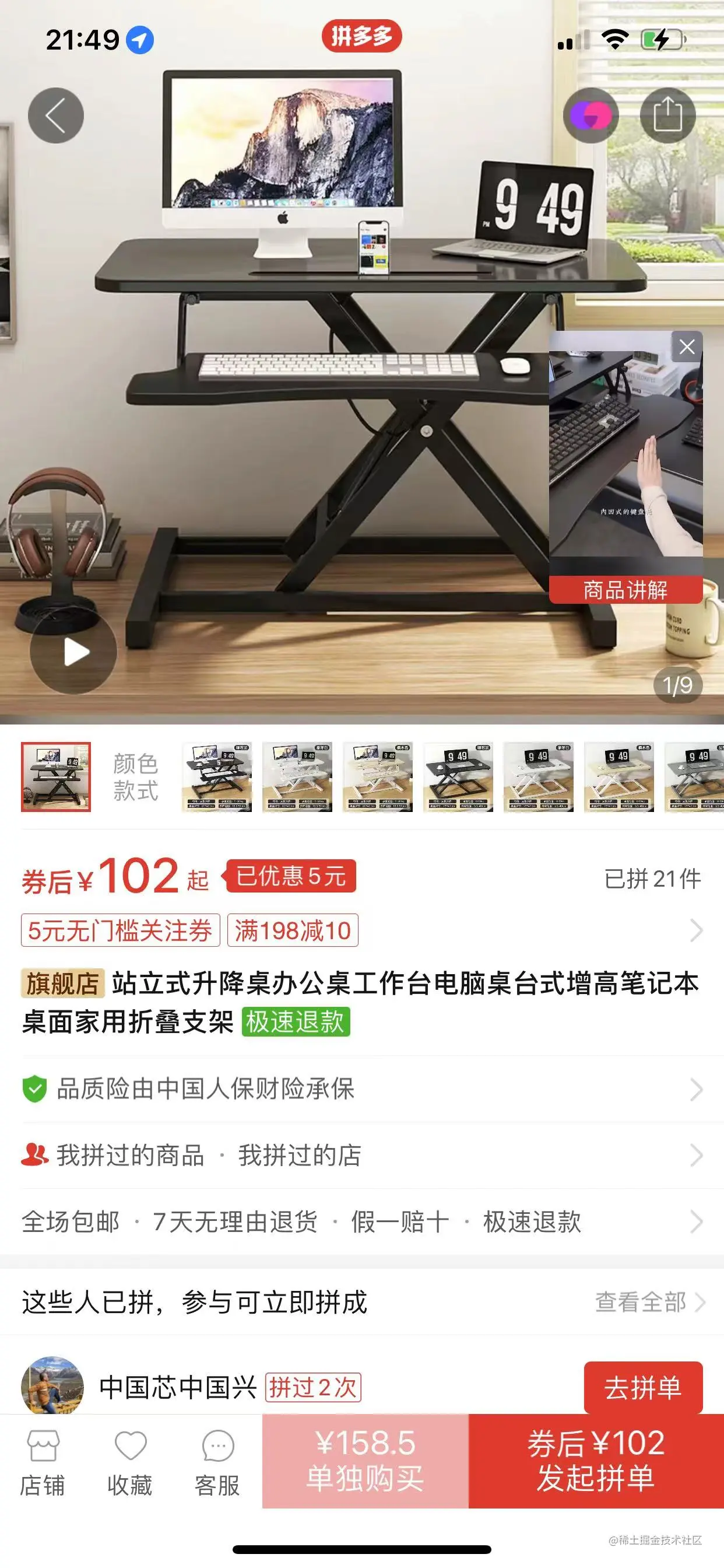This screenshot has height=1568, width=724.
Task: Start a group buy at 券后¥102
Action: (596, 1460)
